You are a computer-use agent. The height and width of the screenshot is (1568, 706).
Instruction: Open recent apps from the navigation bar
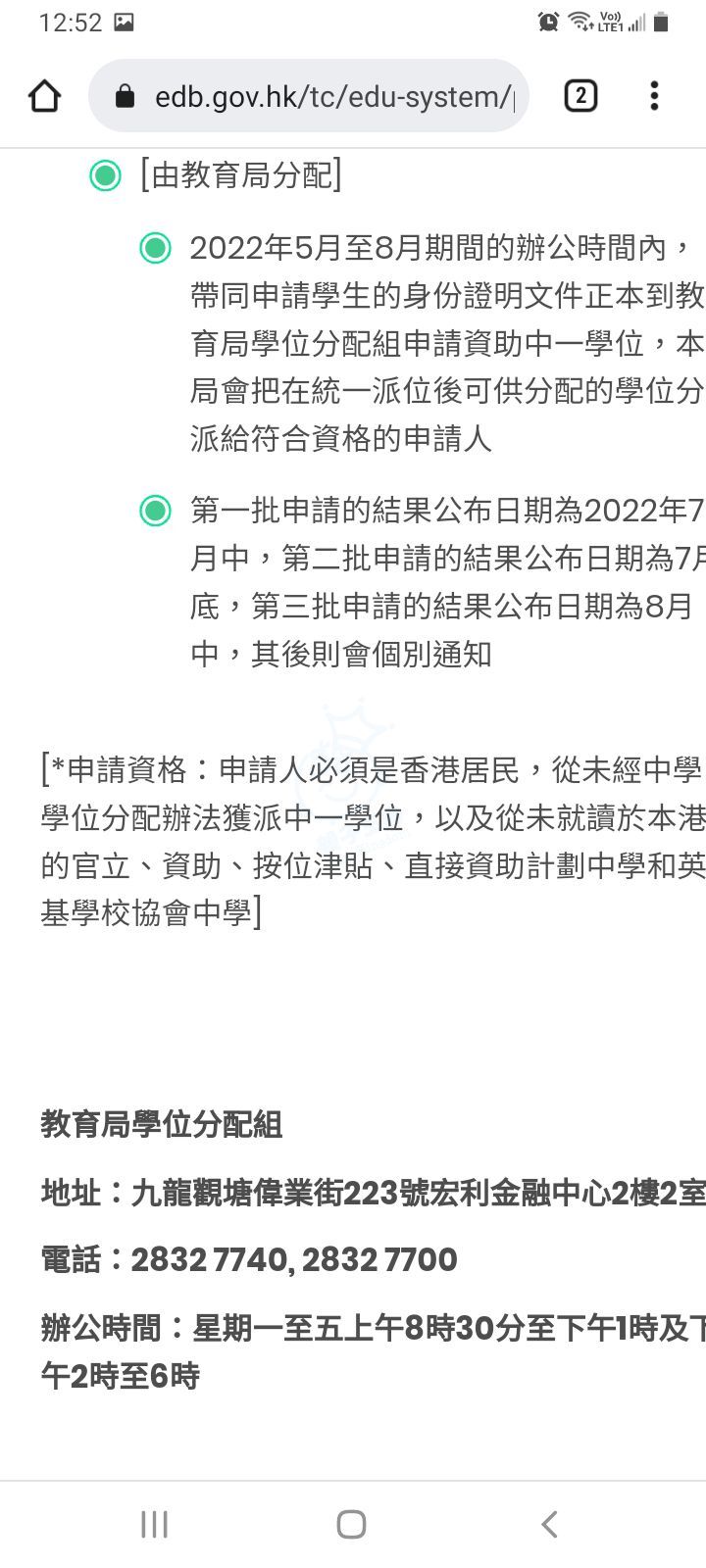155,1524
